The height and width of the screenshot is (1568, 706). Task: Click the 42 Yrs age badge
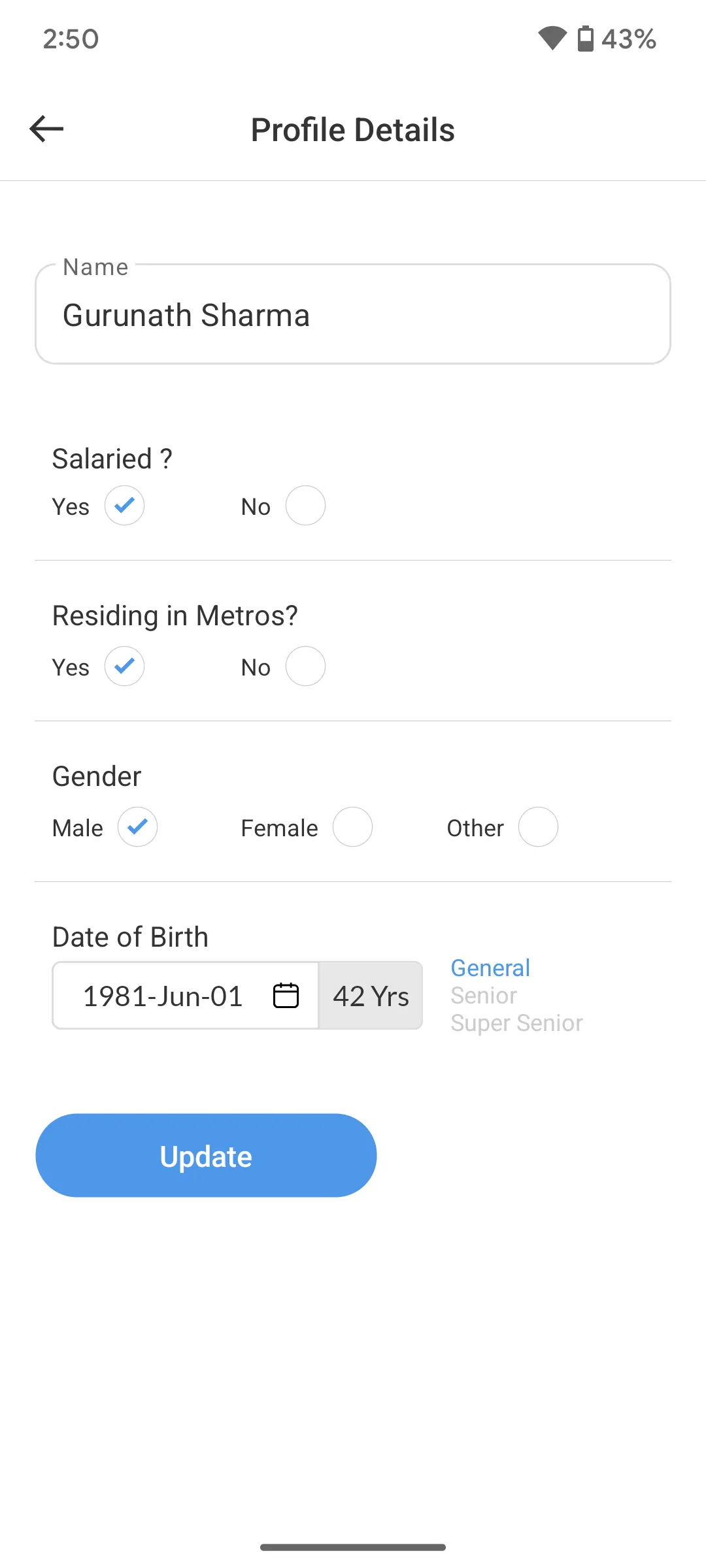pos(370,995)
